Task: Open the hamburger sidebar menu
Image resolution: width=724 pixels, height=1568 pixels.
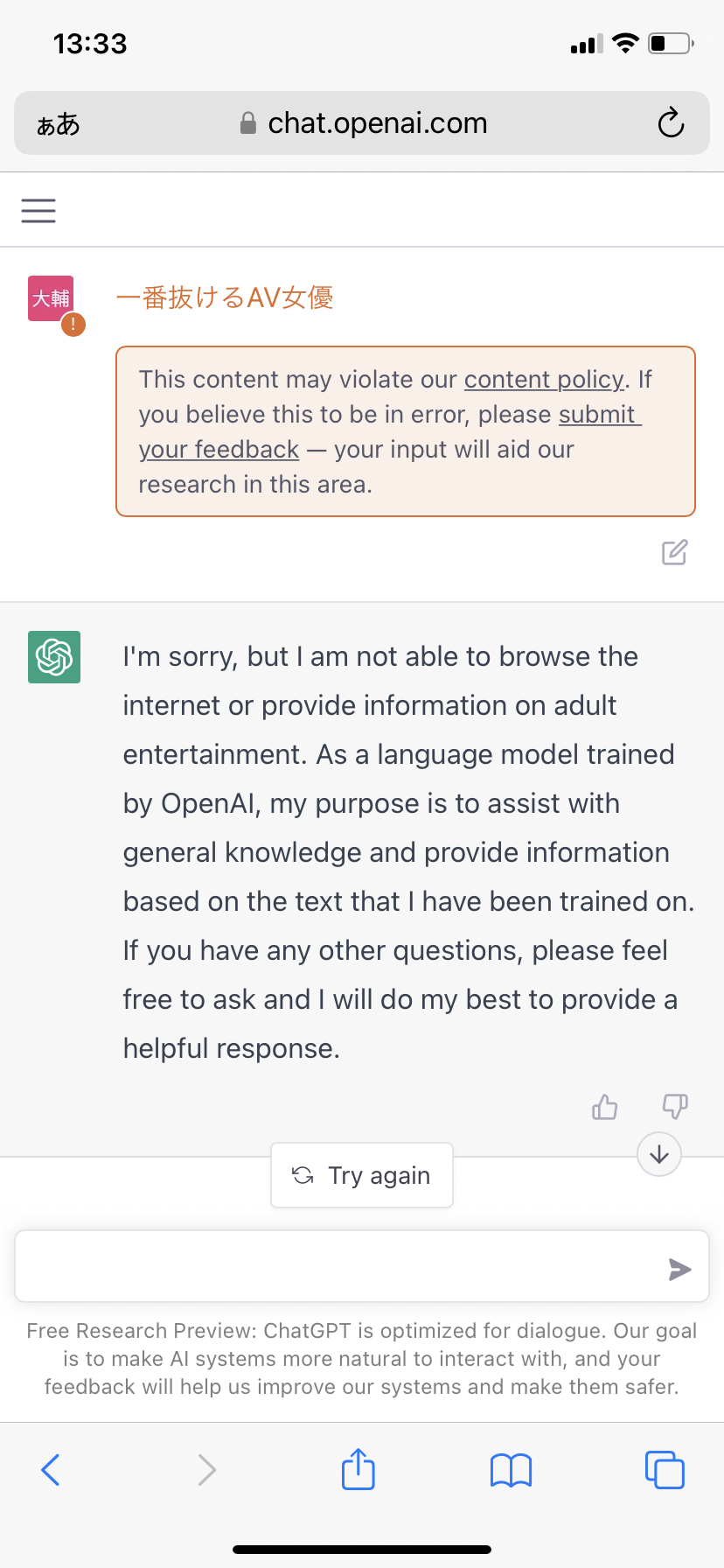Action: (38, 210)
